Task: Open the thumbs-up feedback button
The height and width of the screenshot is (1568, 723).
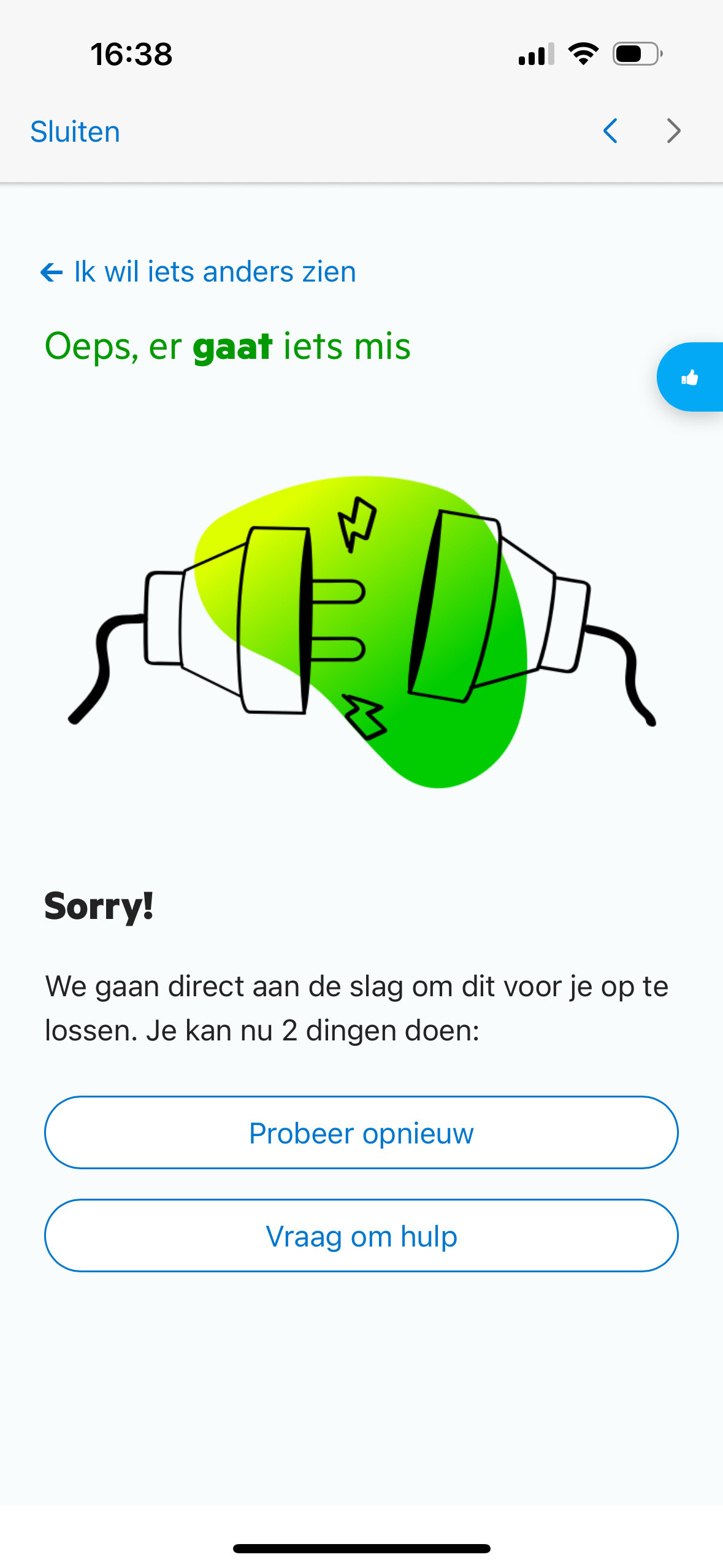Action: 690,377
